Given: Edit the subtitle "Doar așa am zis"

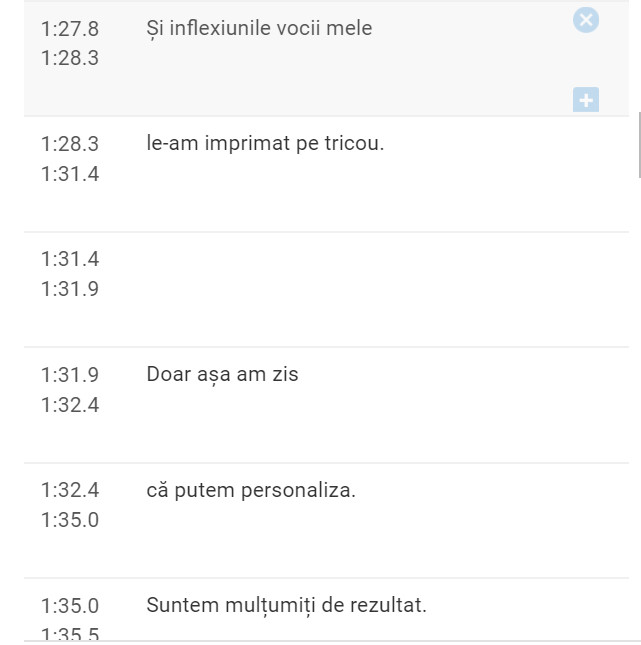Looking at the screenshot, I should 222,375.
